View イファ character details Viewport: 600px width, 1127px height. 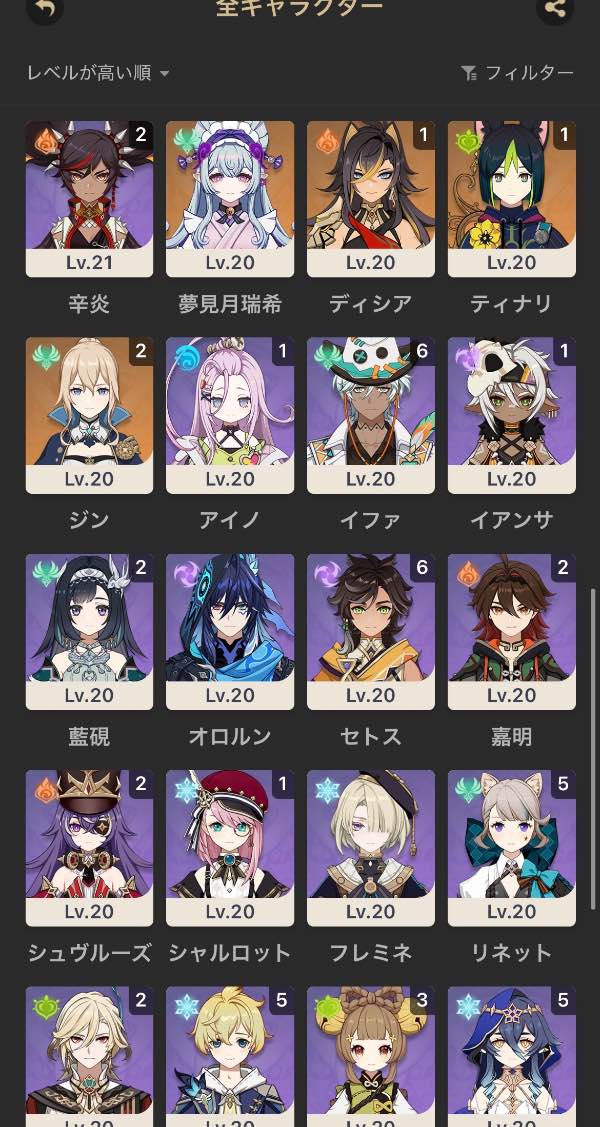coord(371,415)
